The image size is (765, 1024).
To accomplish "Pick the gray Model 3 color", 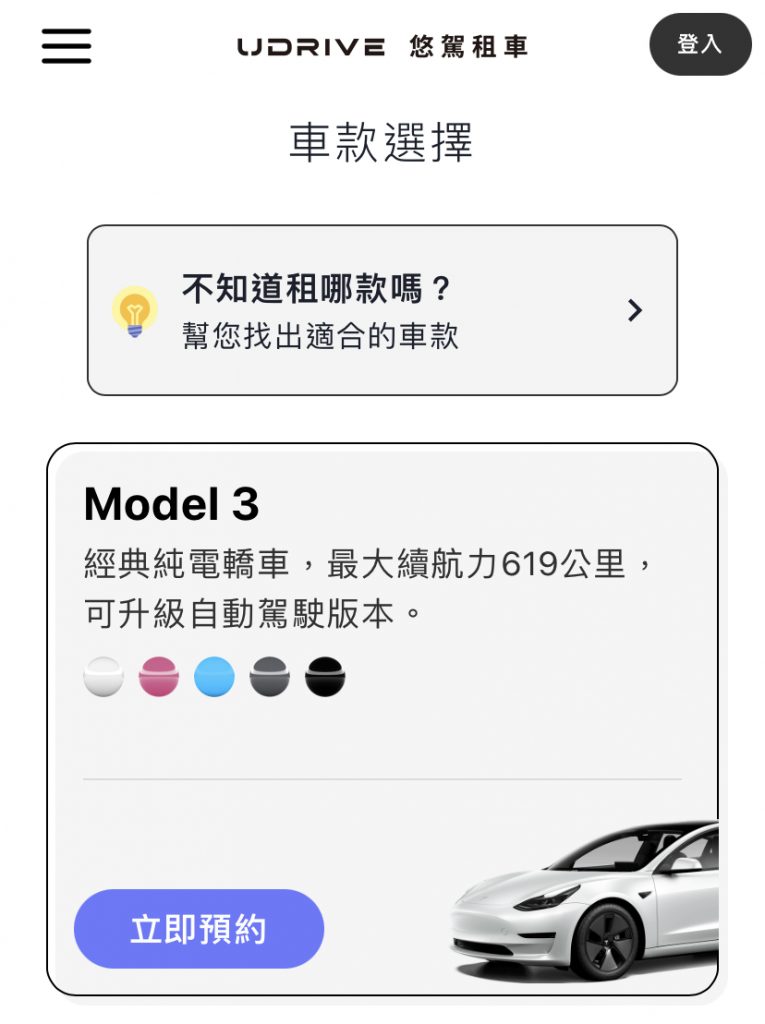I will (x=269, y=677).
